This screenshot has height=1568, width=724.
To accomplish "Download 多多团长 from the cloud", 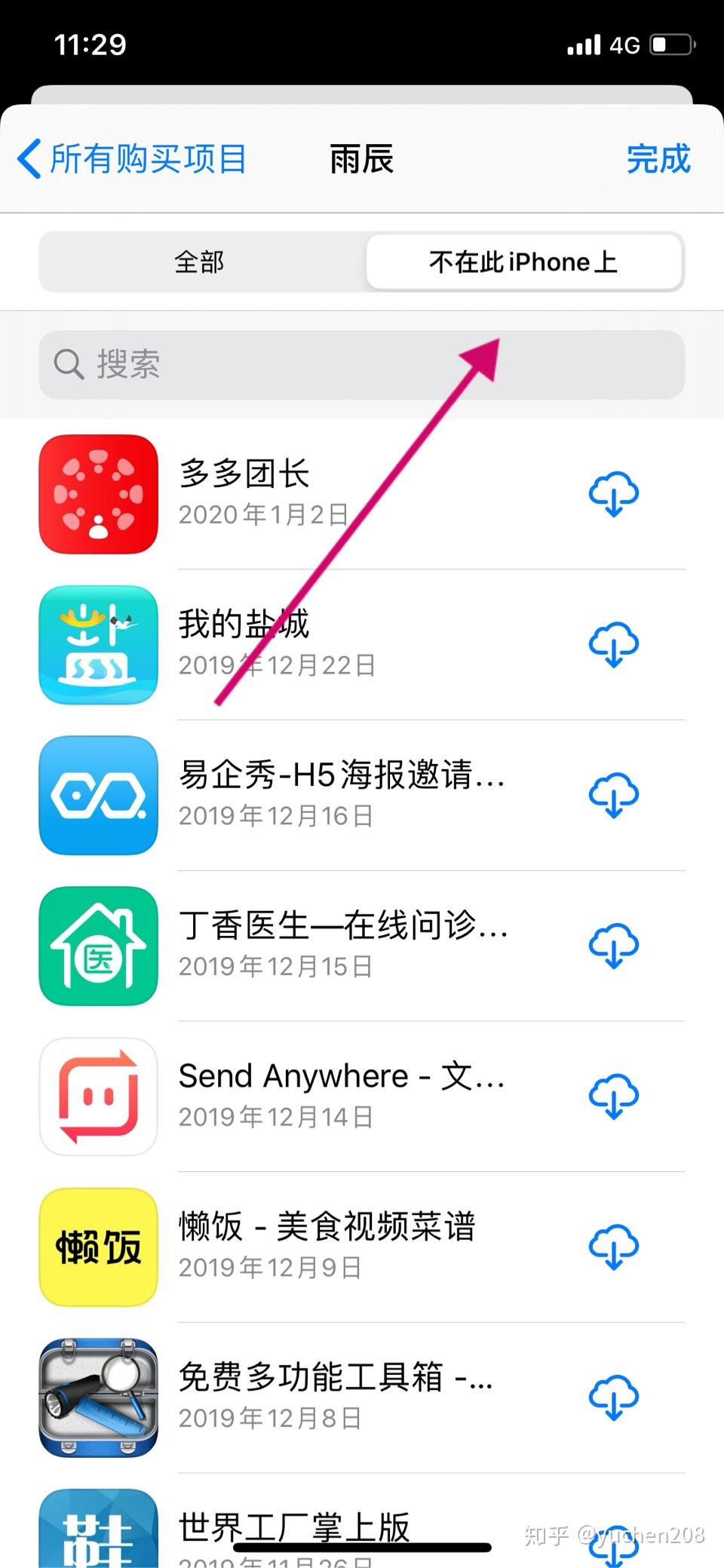I will pyautogui.click(x=613, y=494).
